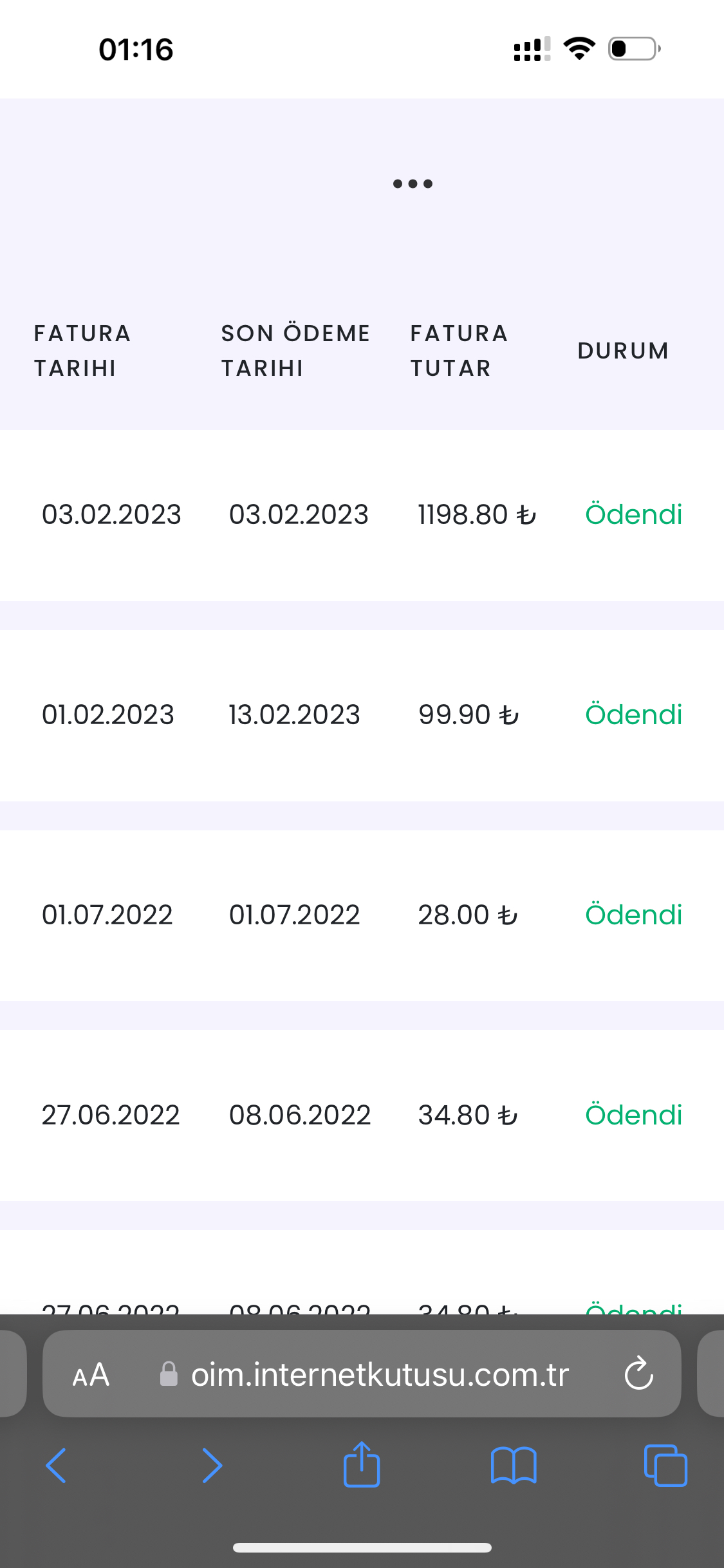This screenshot has width=724, height=1568.
Task: Go forward to the next page
Action: coord(212,1466)
